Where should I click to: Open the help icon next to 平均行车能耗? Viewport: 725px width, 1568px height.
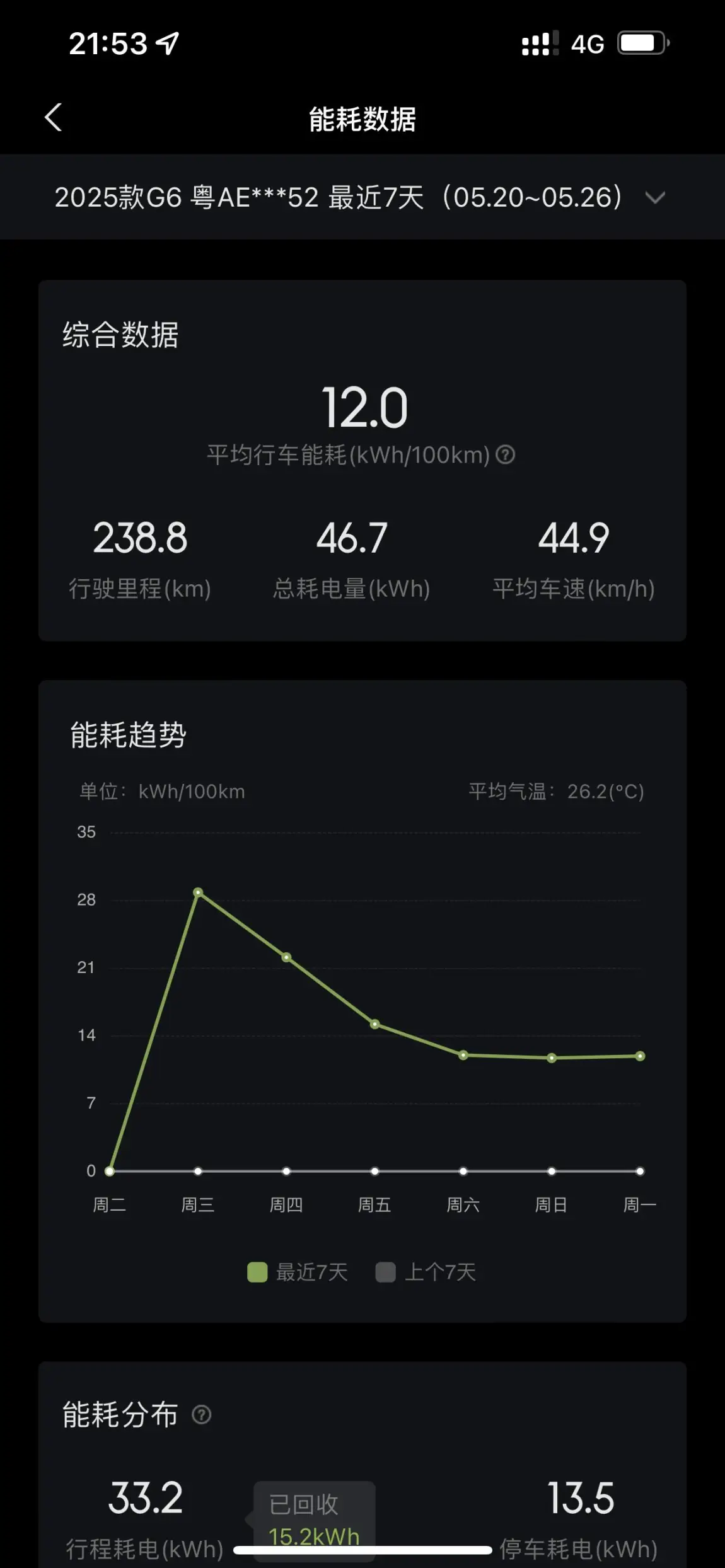506,454
